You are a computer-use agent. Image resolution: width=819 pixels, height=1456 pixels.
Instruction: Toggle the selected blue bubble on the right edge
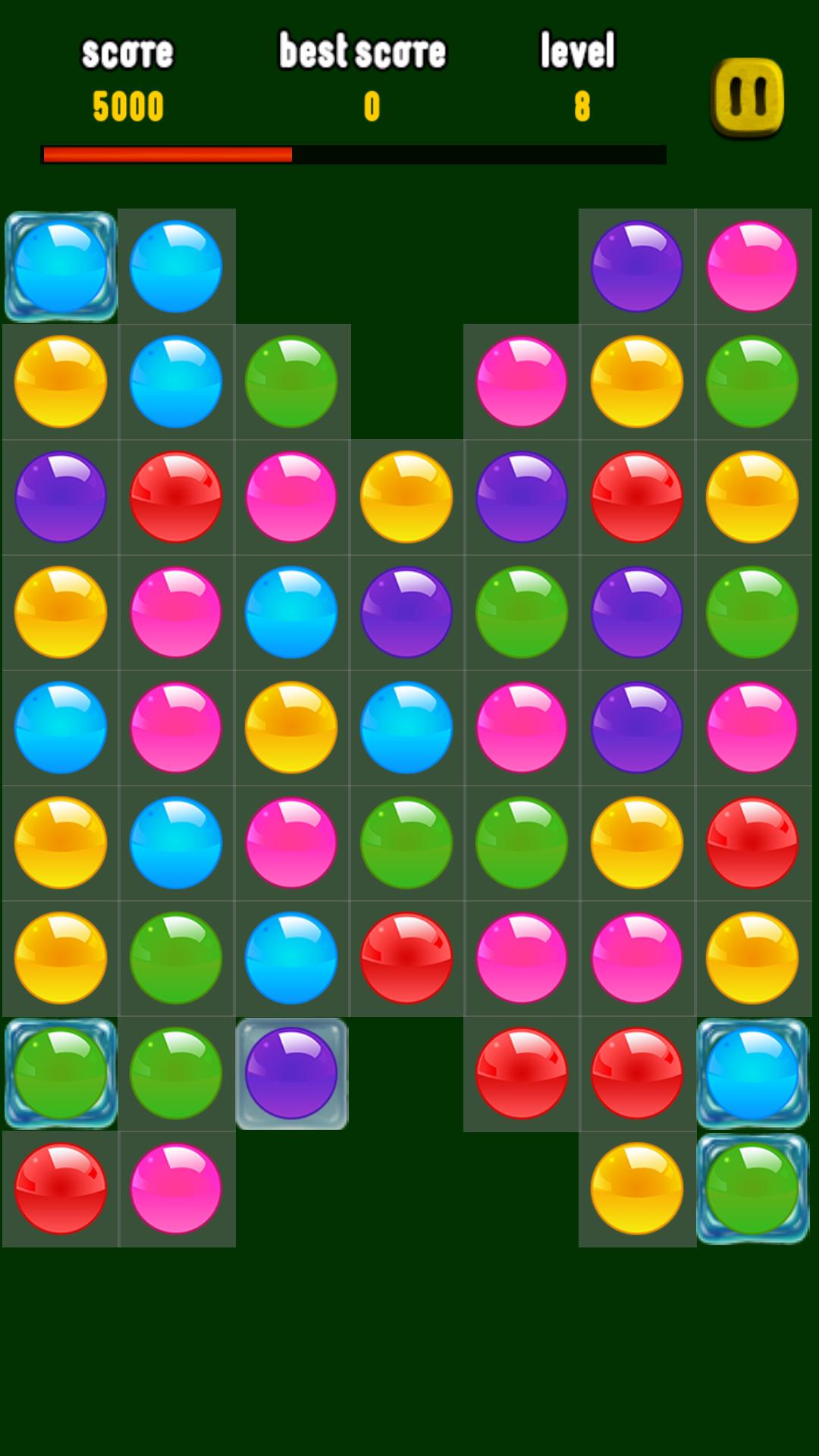pyautogui.click(x=752, y=1073)
